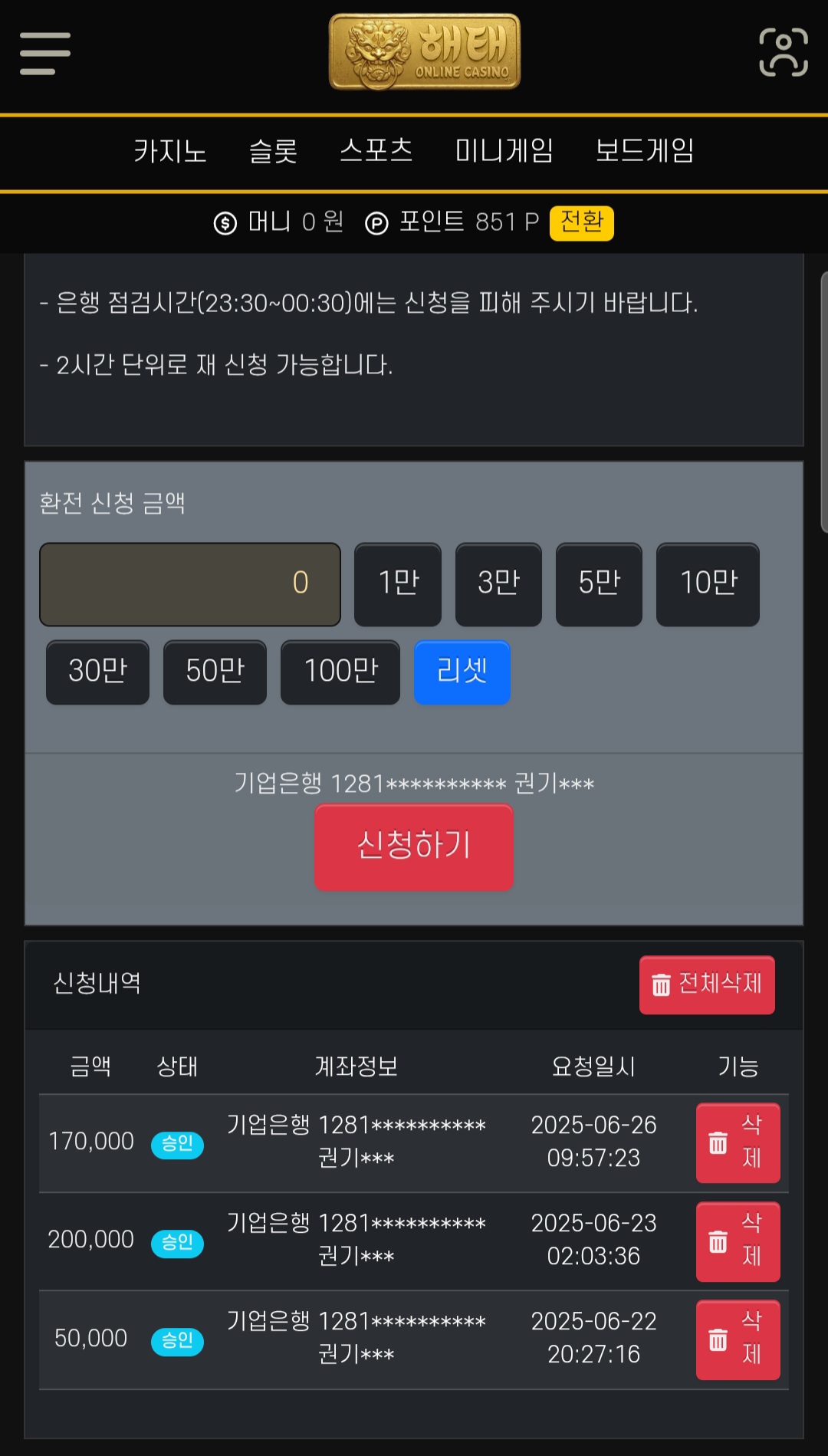This screenshot has height=1456, width=828.
Task: Open the 보드게임 section
Action: click(645, 150)
